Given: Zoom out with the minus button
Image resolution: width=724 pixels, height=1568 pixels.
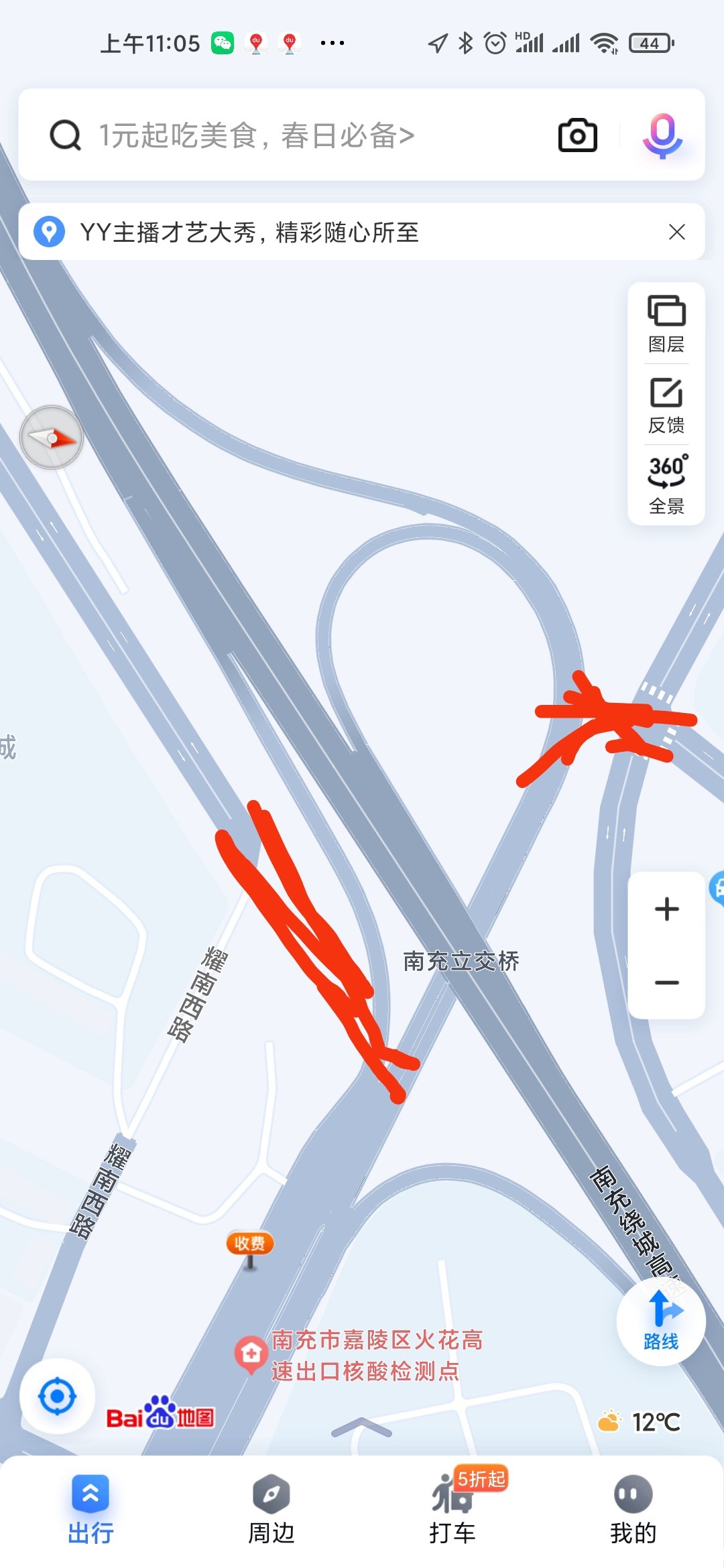Looking at the screenshot, I should 666,983.
